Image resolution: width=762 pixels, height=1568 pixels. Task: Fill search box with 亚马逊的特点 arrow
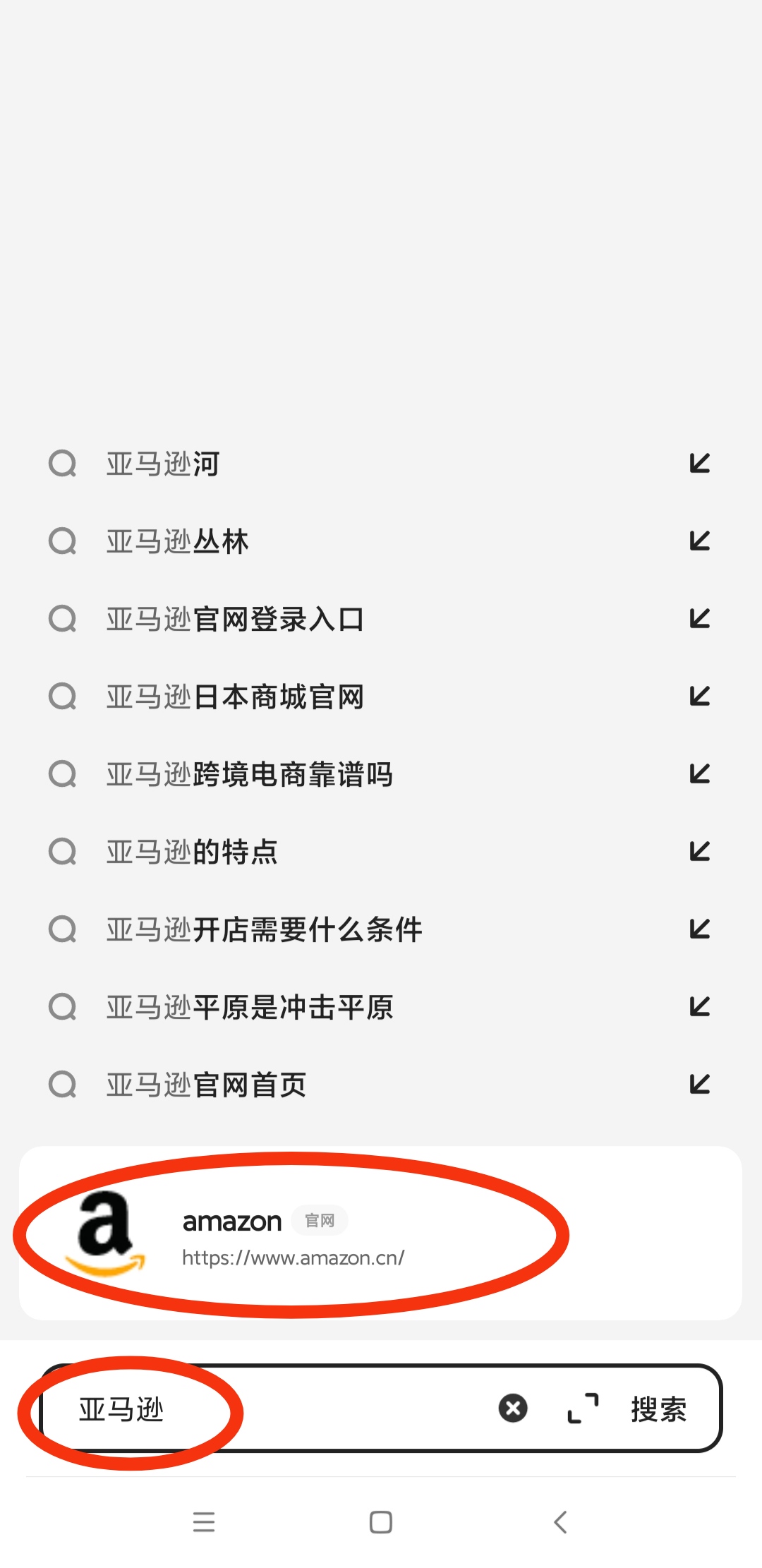coord(699,852)
